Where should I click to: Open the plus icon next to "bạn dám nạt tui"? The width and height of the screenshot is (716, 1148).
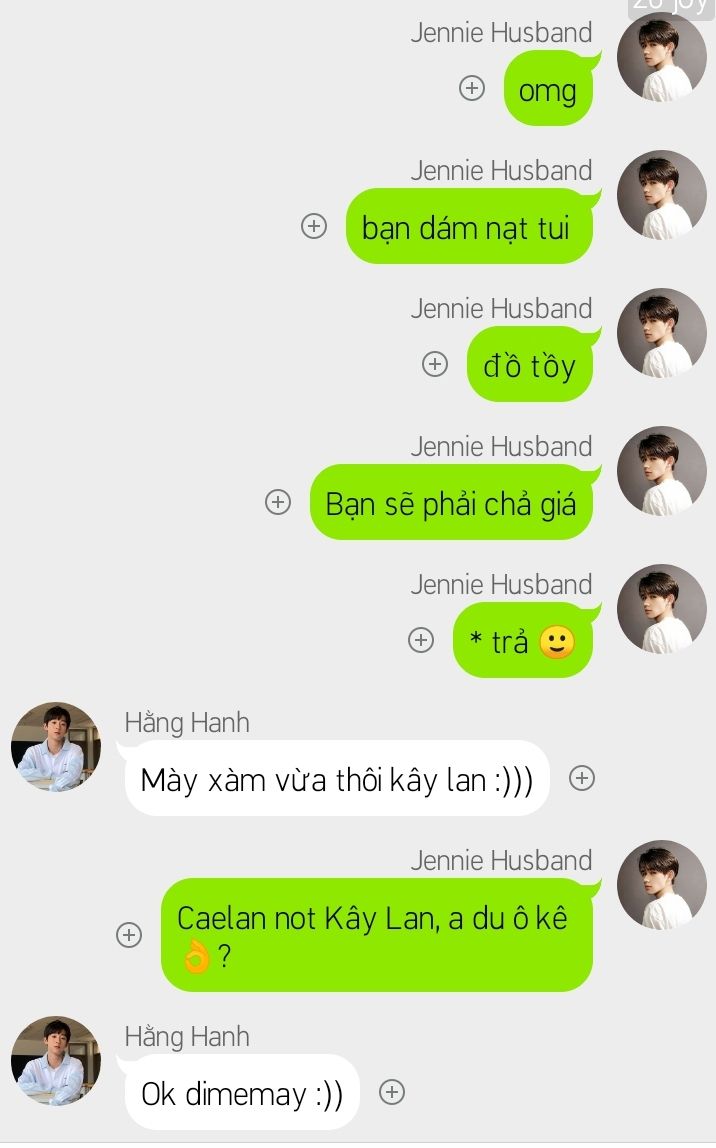pyautogui.click(x=314, y=226)
